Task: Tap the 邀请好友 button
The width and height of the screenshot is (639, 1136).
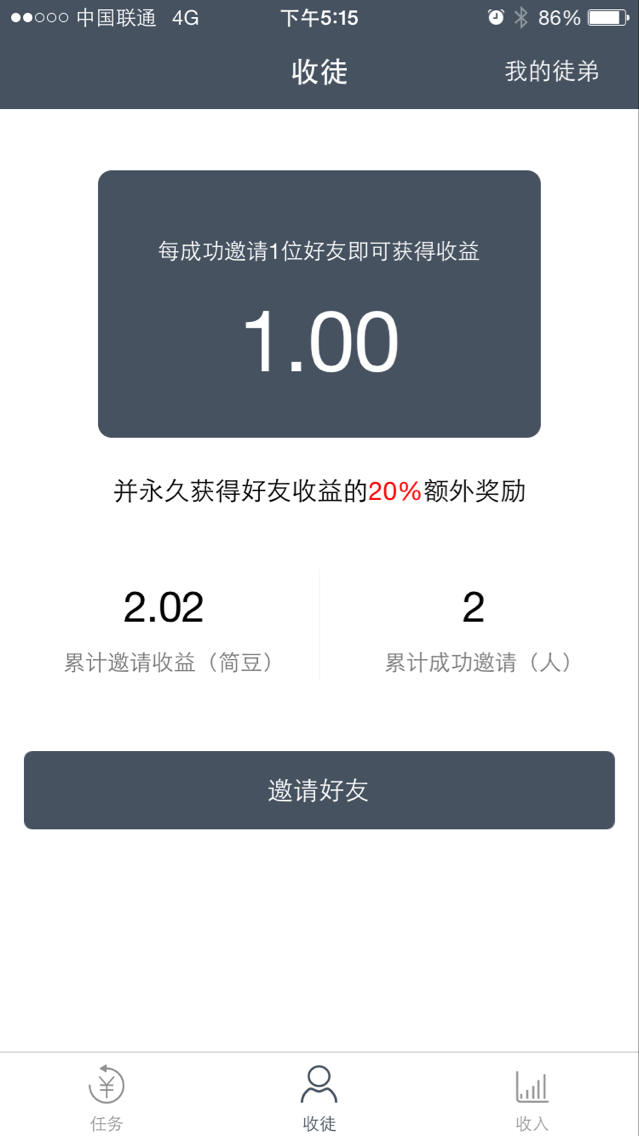Action: (x=319, y=790)
